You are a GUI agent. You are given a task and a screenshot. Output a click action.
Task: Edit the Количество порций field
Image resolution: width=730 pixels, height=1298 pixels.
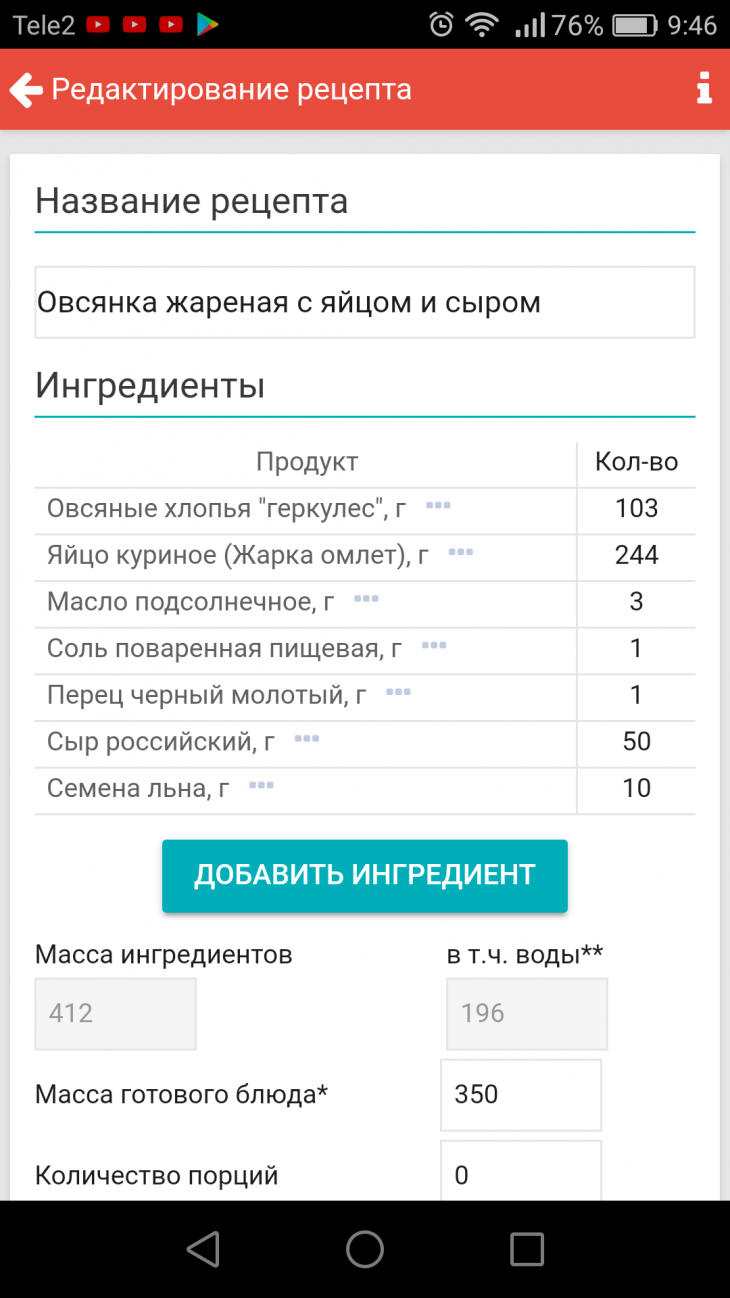click(520, 1174)
